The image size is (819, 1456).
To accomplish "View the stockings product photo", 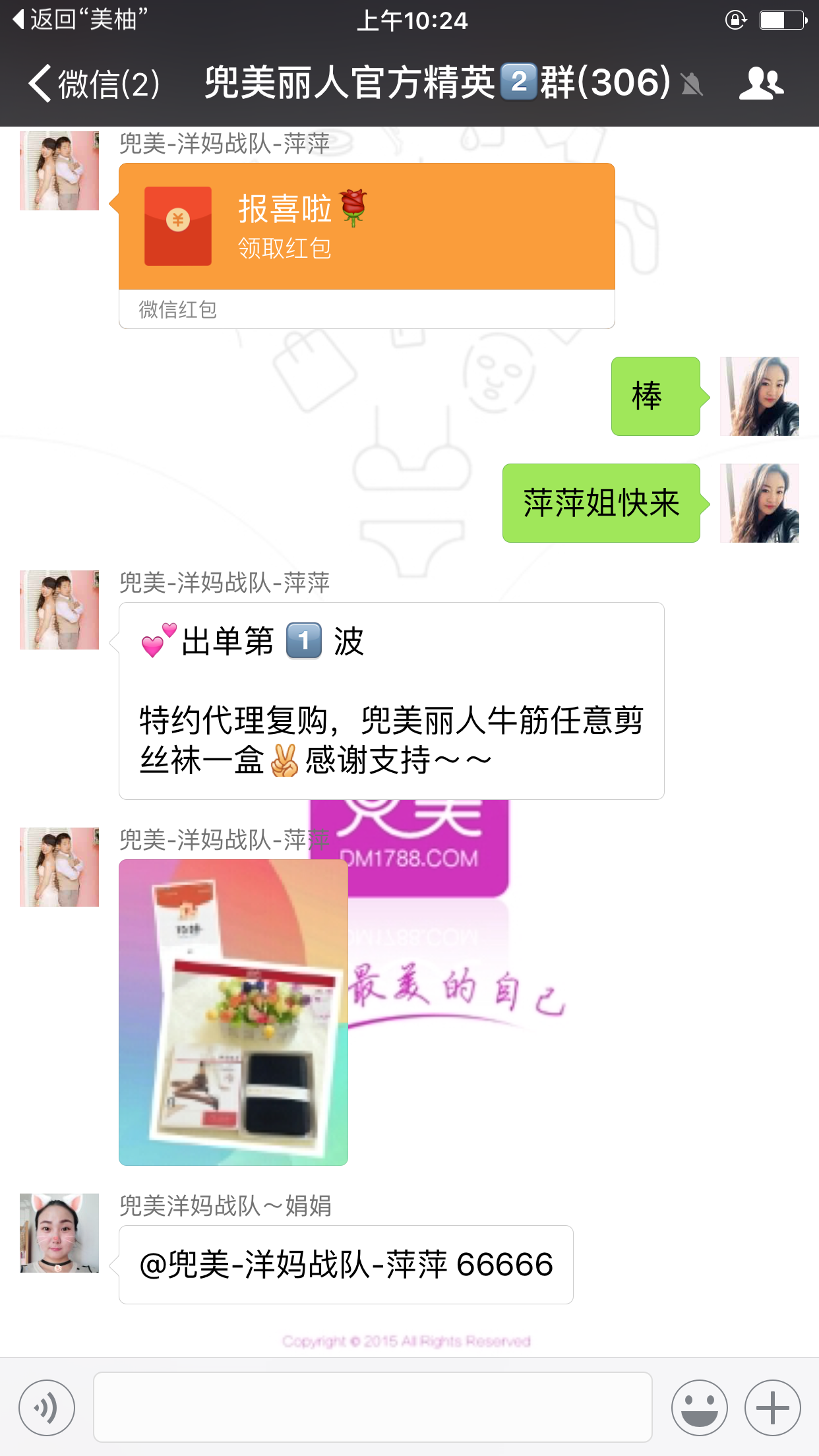I will click(233, 1012).
